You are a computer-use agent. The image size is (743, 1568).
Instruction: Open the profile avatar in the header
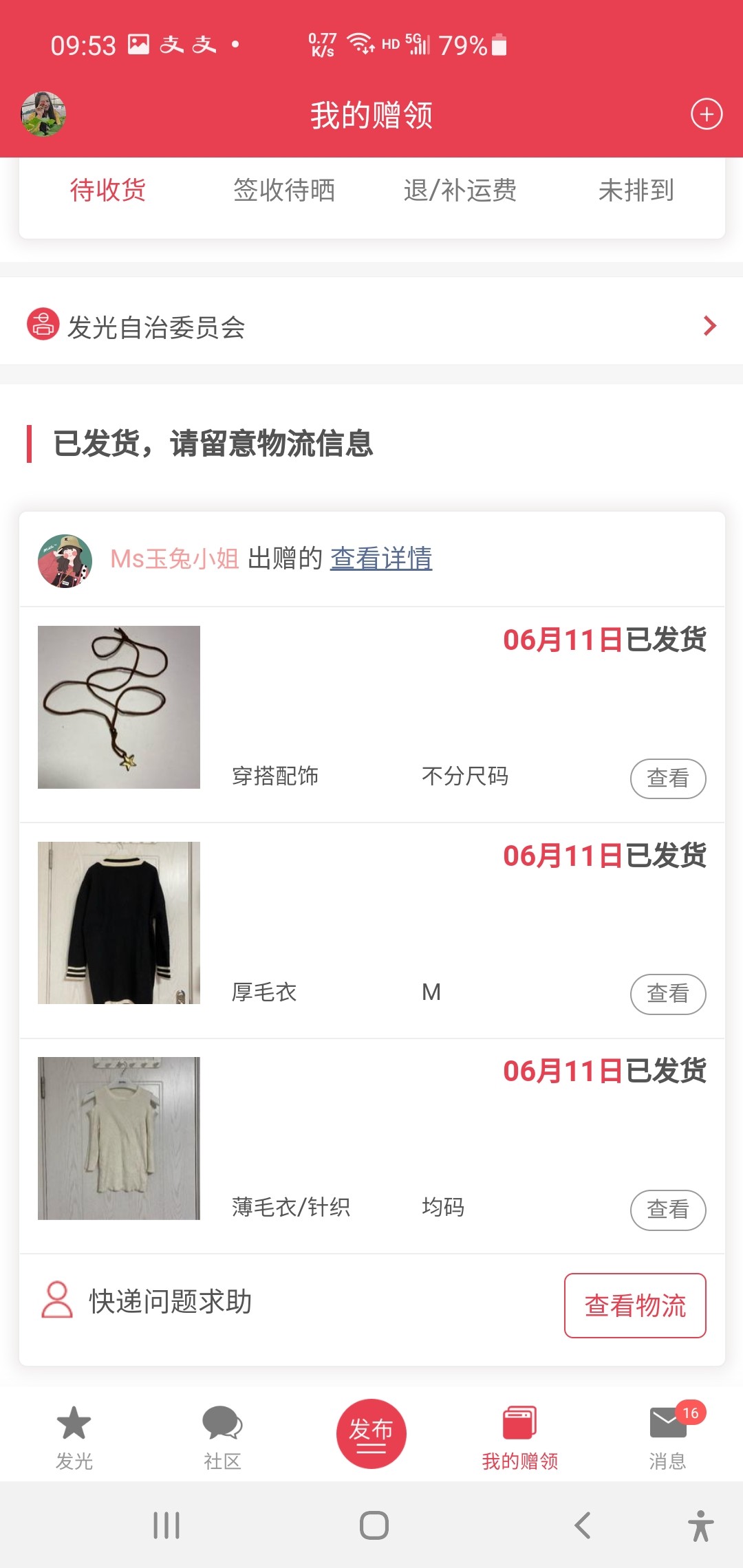click(x=43, y=114)
